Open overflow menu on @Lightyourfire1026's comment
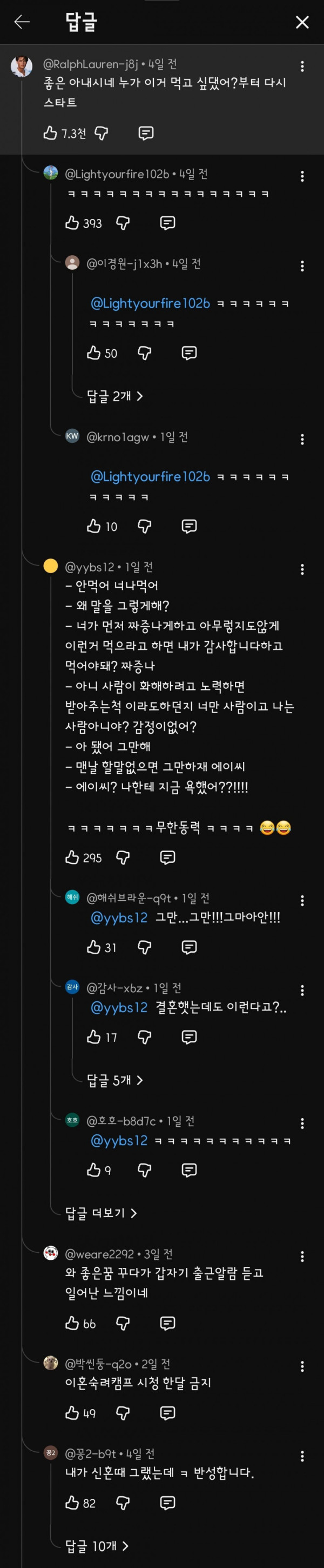 tap(302, 176)
